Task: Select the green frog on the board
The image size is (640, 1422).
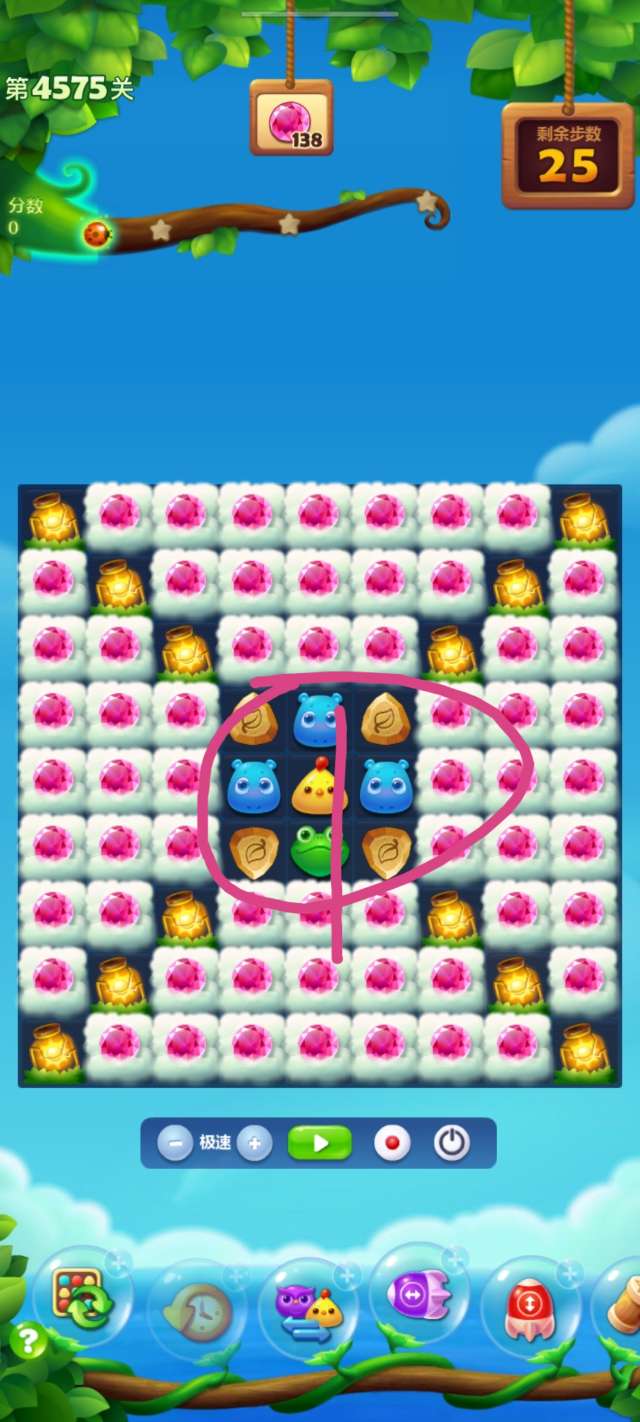Action: click(x=319, y=851)
